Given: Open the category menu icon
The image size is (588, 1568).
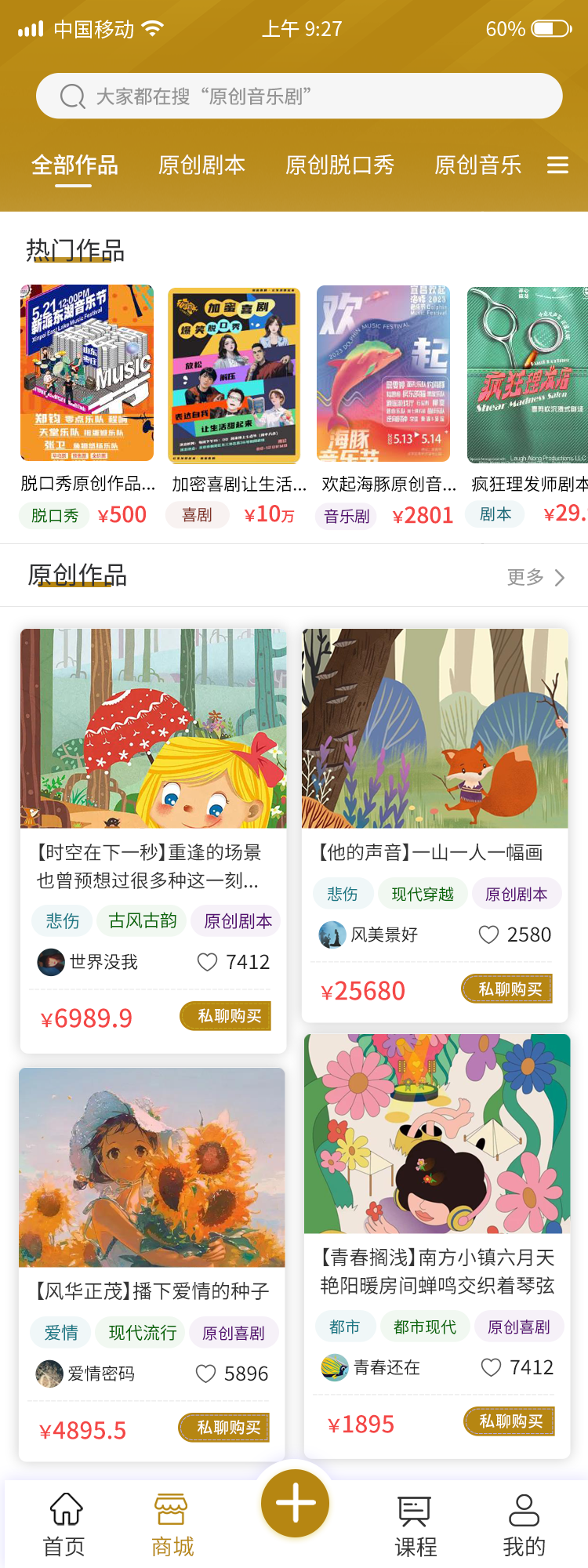Looking at the screenshot, I should 557,165.
